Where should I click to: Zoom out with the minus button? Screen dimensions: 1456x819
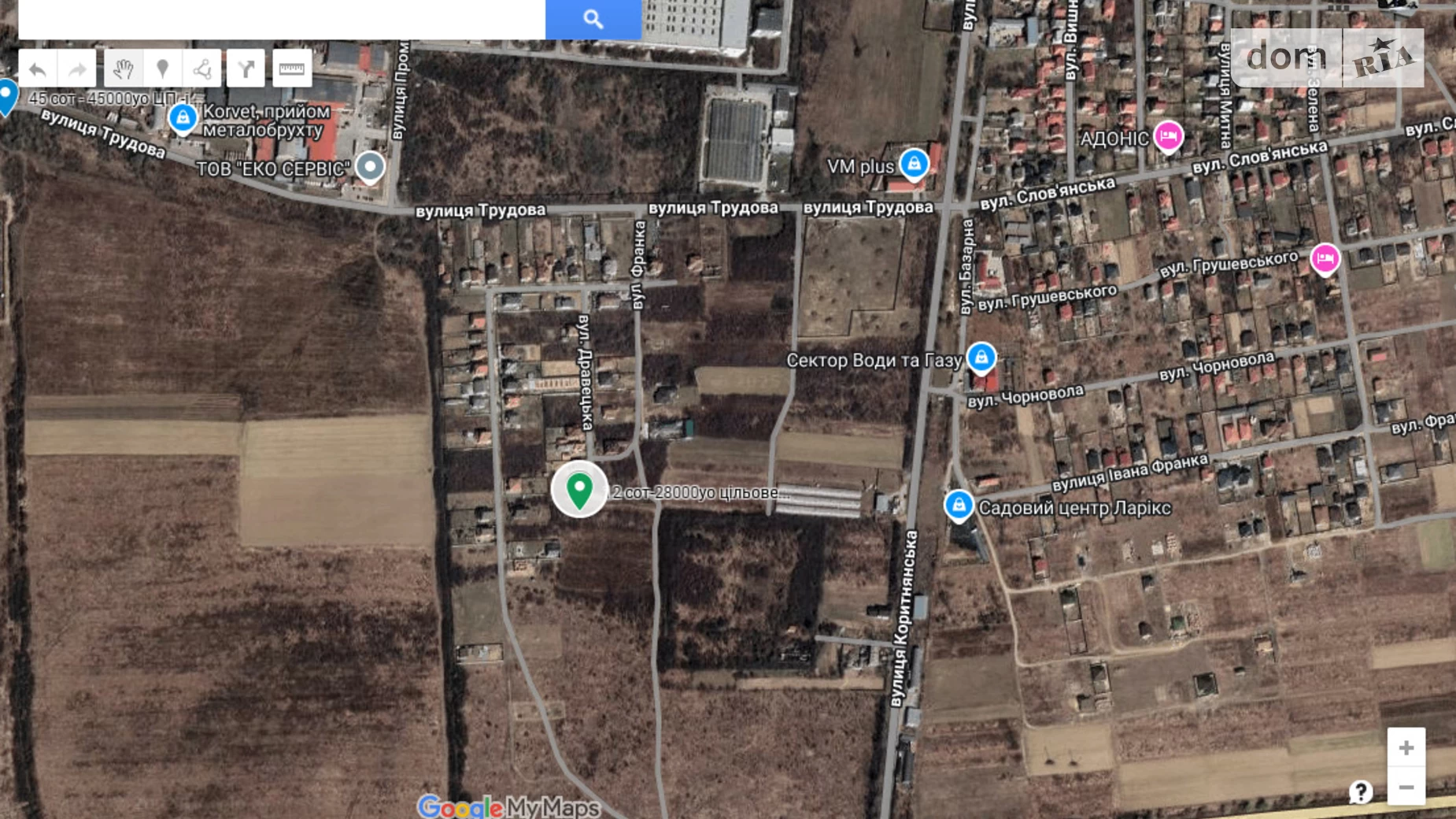pyautogui.click(x=1406, y=787)
